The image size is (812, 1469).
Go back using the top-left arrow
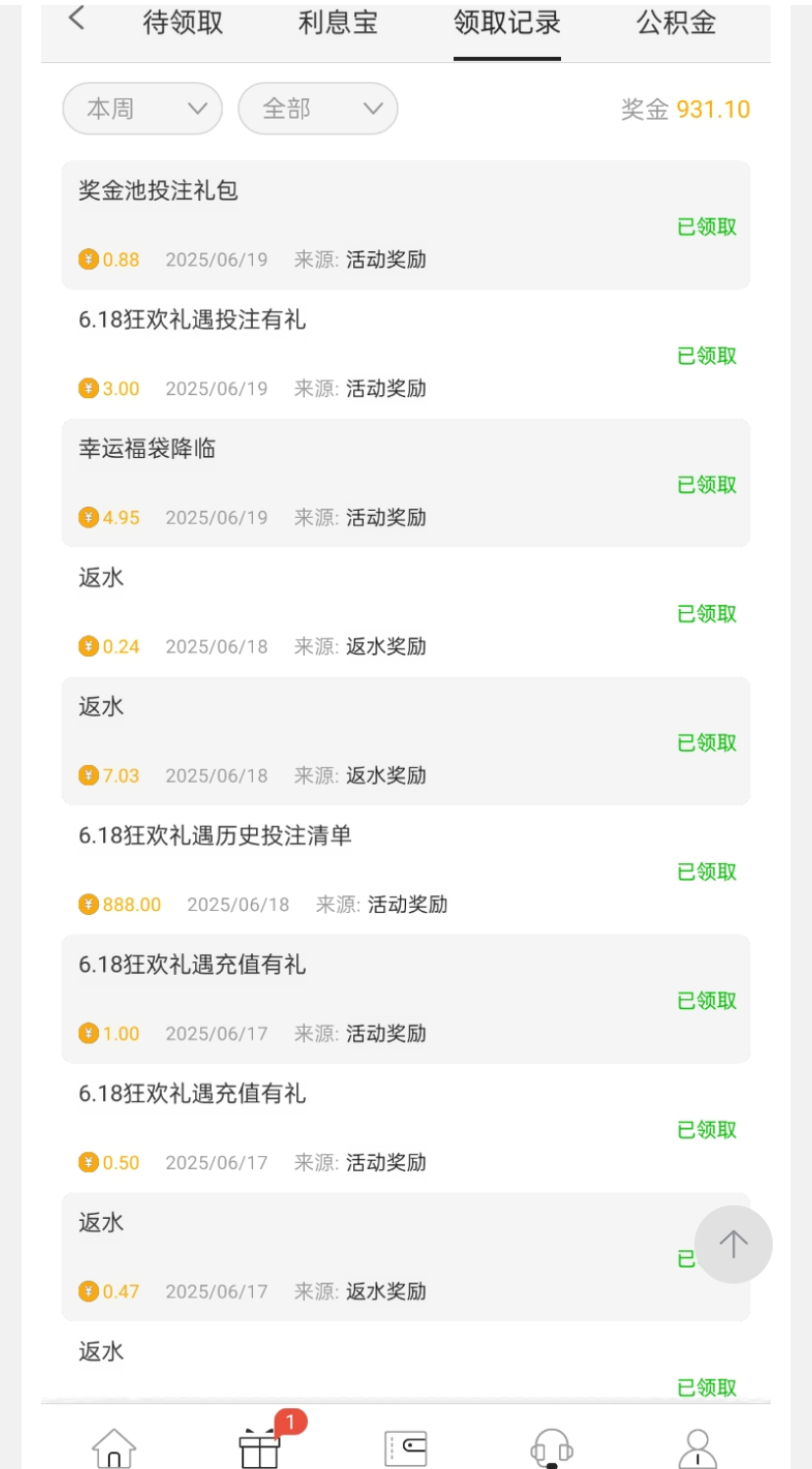[76, 19]
